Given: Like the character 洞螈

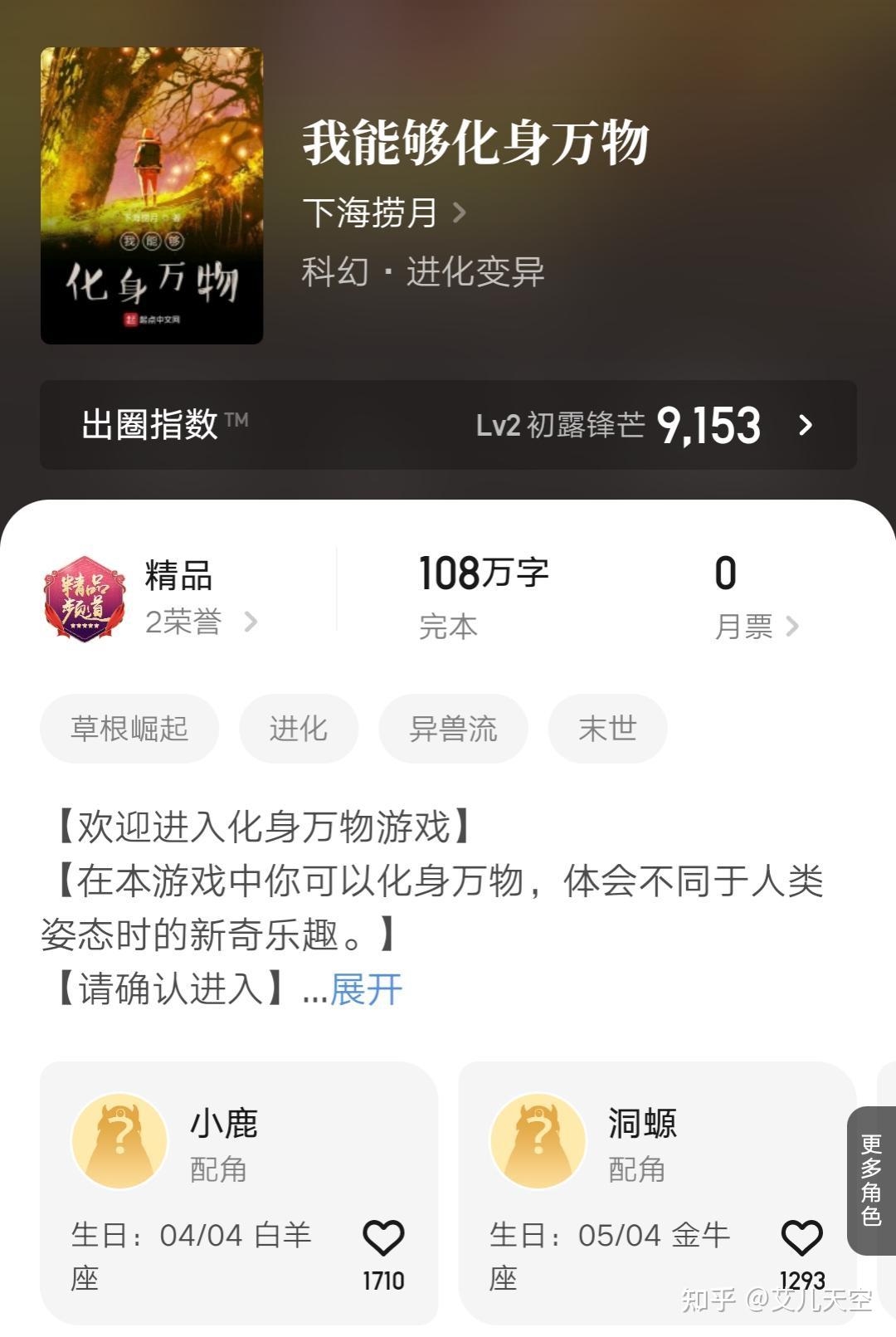Looking at the screenshot, I should coord(801,1239).
